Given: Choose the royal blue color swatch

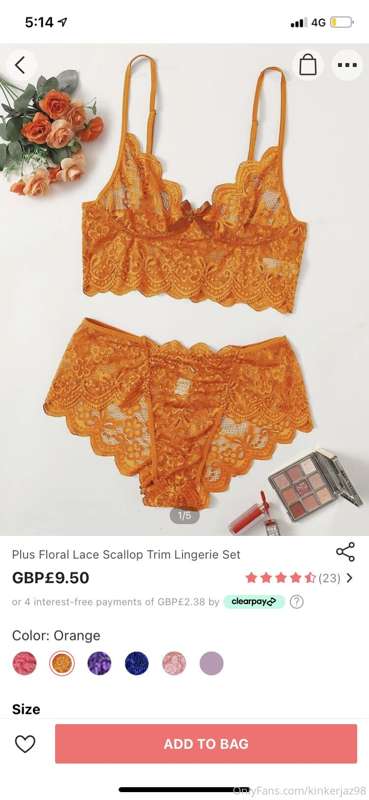Looking at the screenshot, I should [137, 663].
